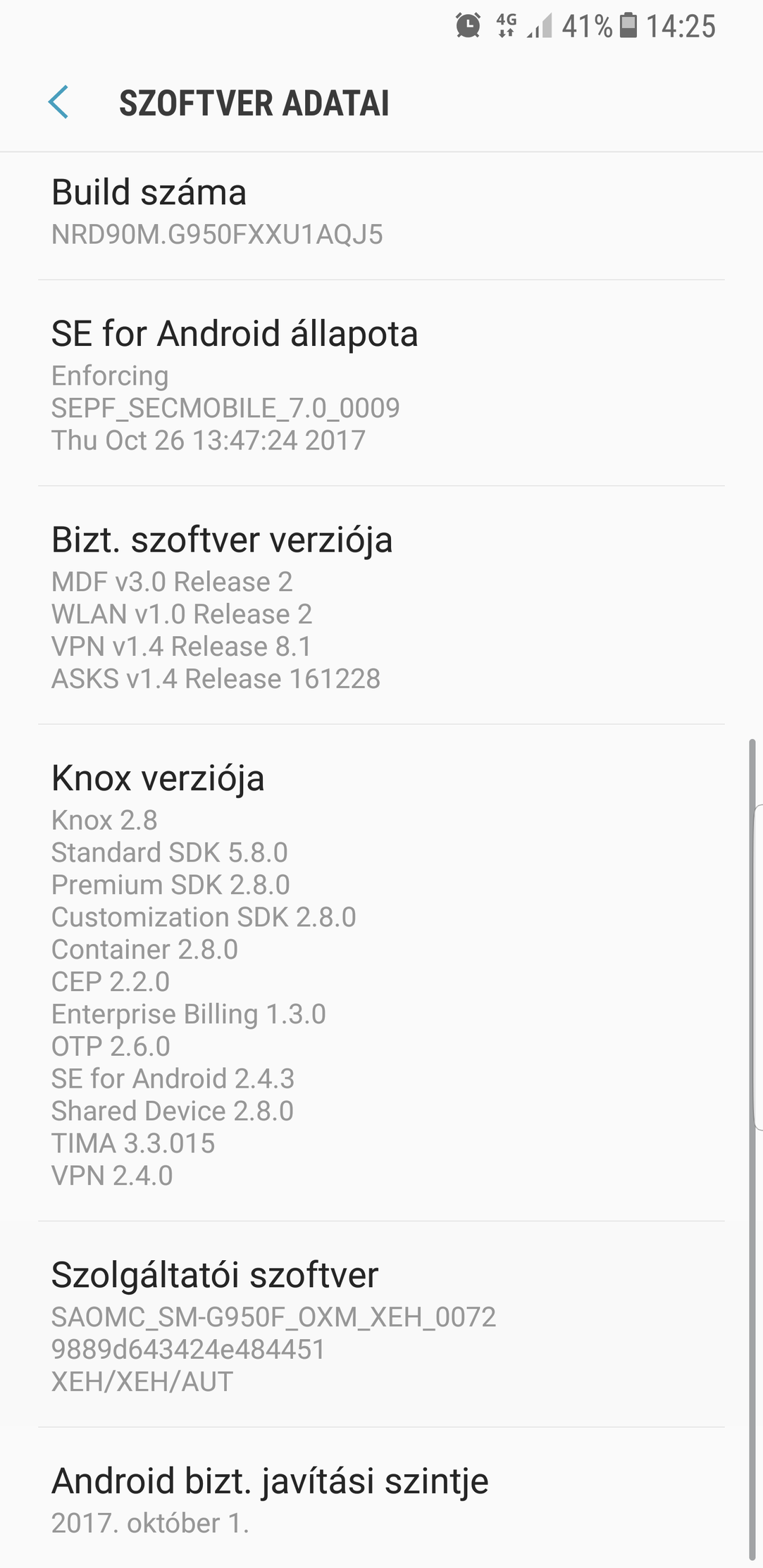Tap the Build száma row
The image size is (763, 1568).
coord(381,216)
